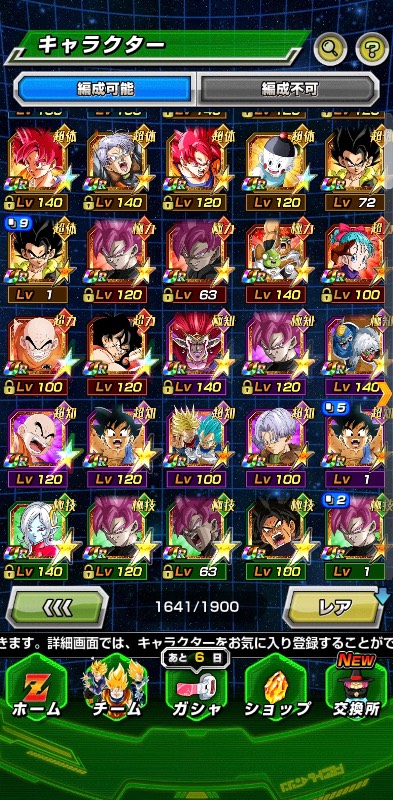Screen dimensions: 393x800
Task: Open the 交換所 menu marked New
Action: (356, 688)
